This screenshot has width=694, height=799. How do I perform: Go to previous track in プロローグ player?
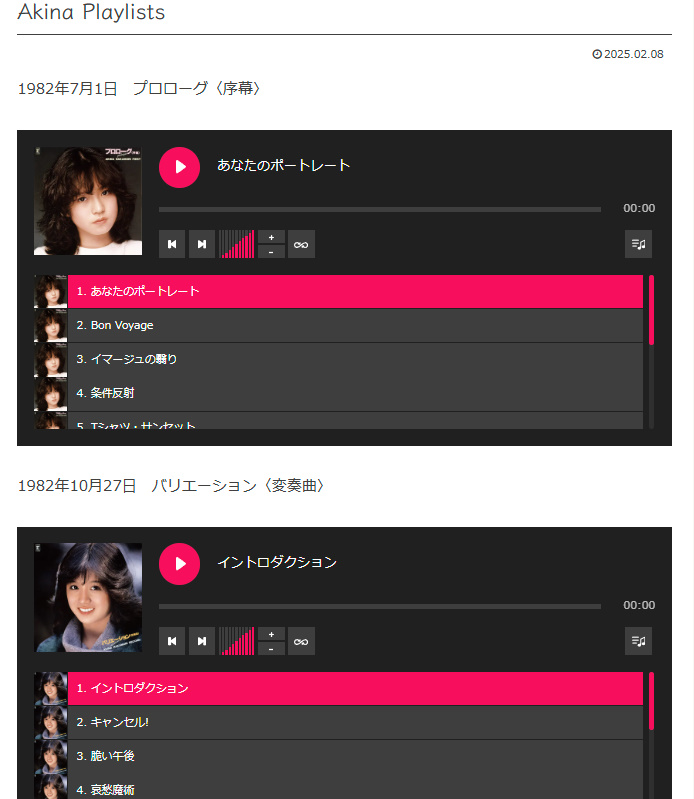coord(172,244)
